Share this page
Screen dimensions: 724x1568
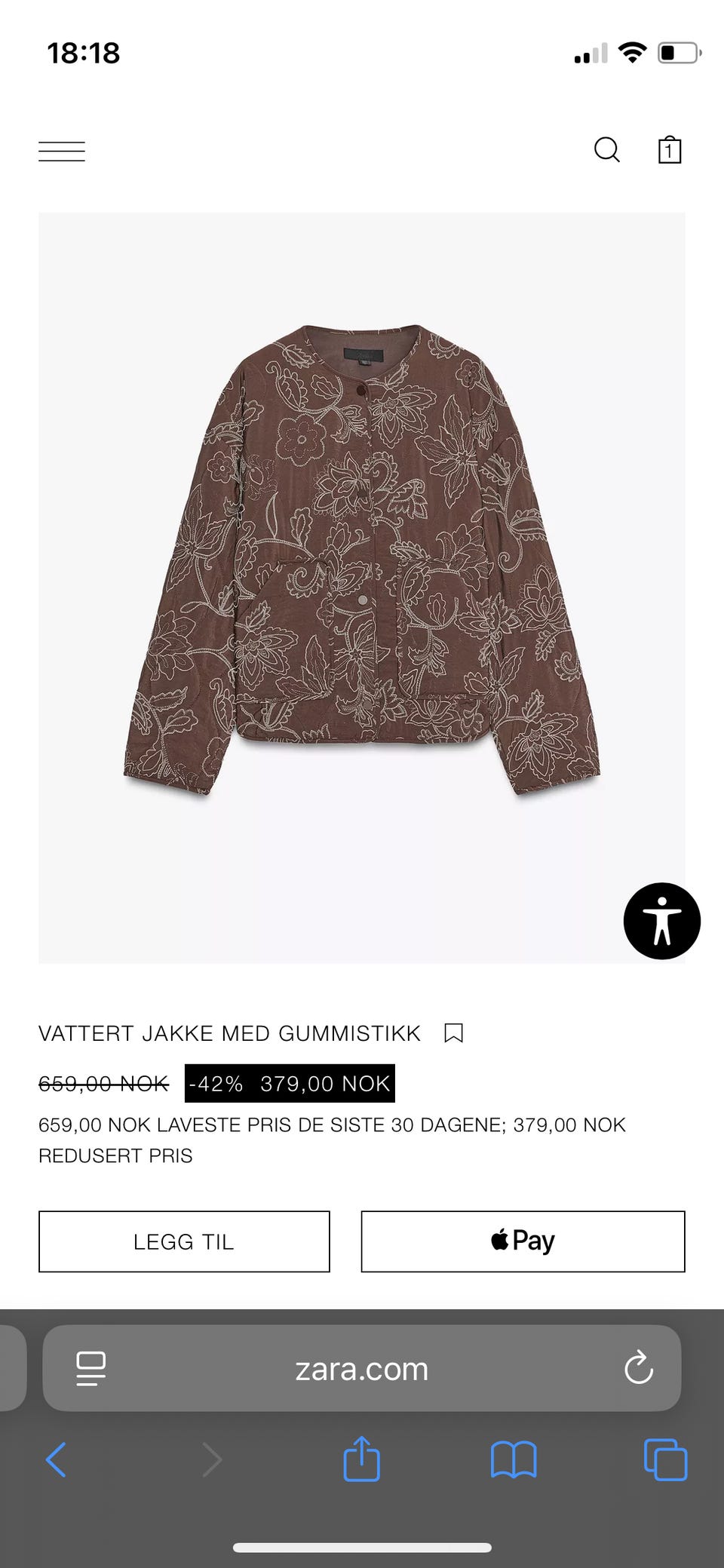pos(362,1459)
